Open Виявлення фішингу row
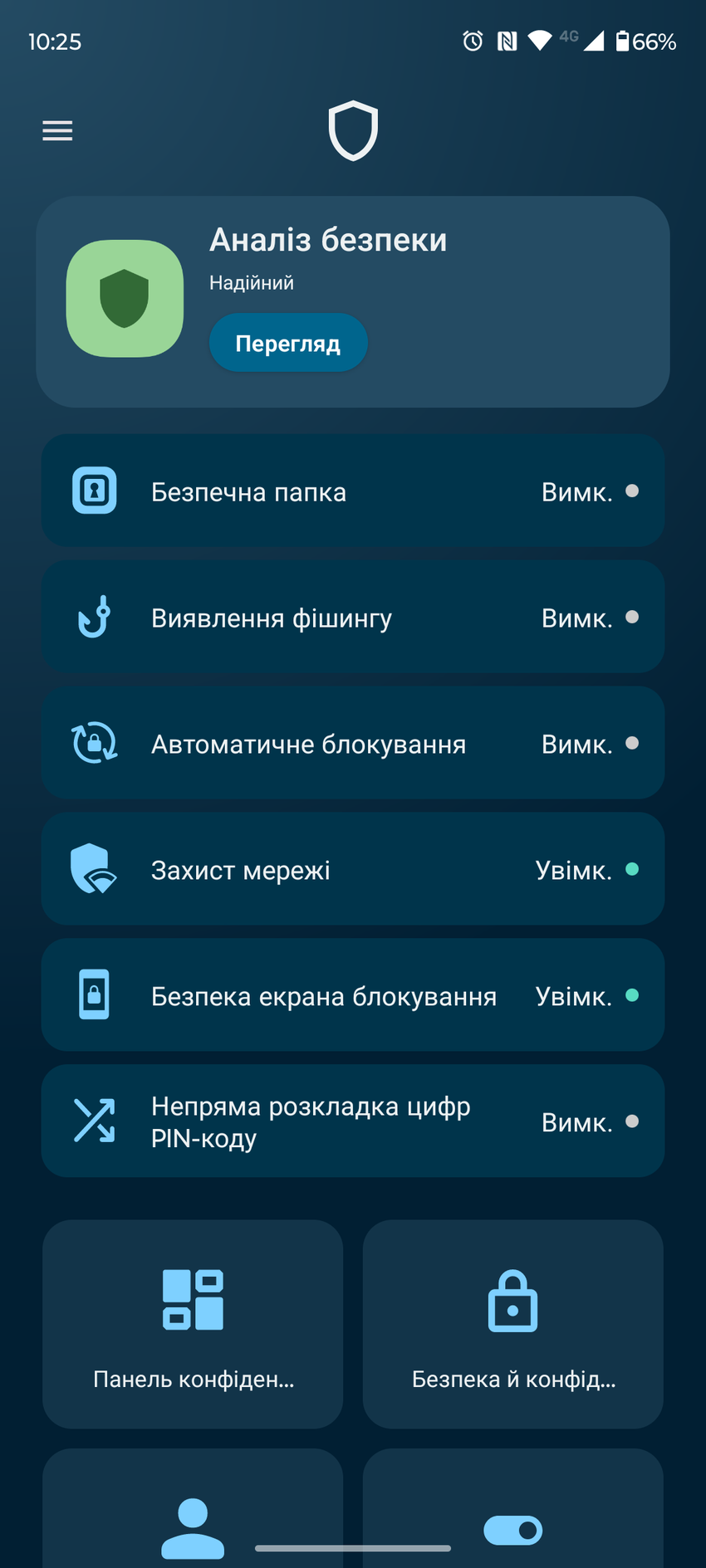 (352, 618)
